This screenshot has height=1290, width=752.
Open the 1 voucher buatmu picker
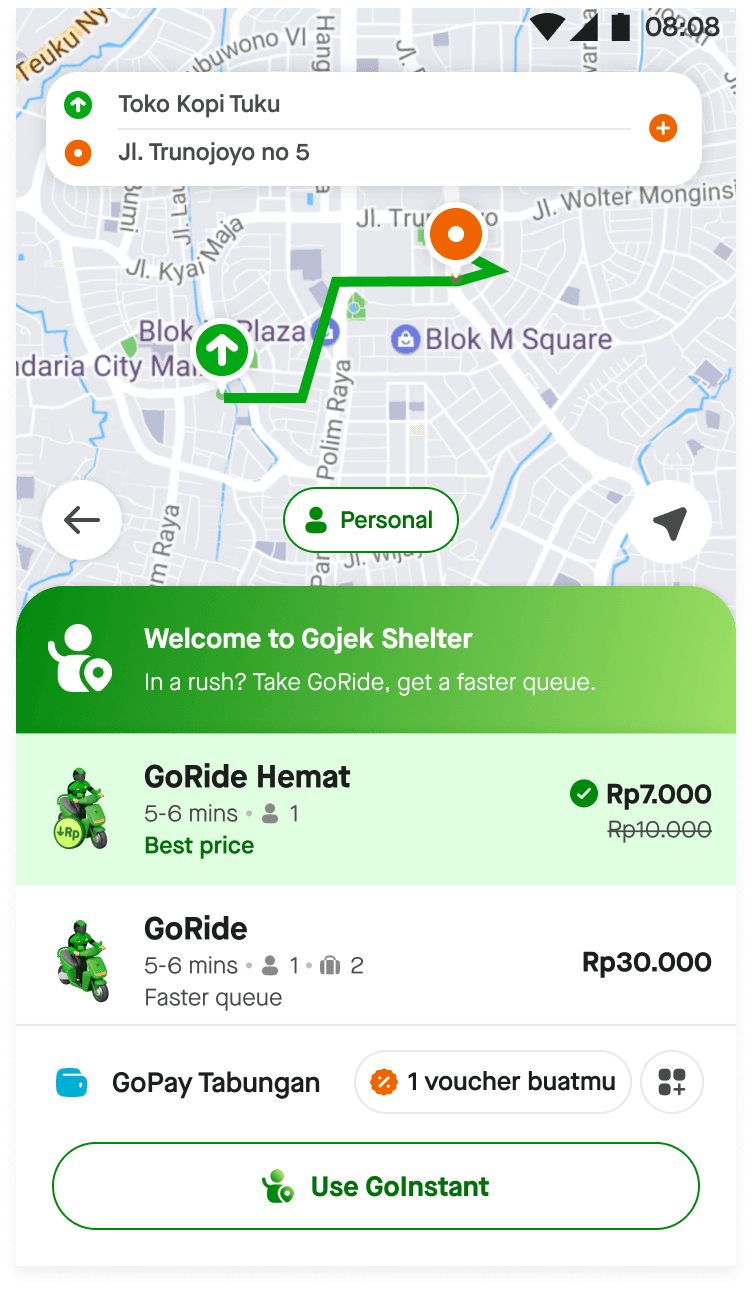491,1081
